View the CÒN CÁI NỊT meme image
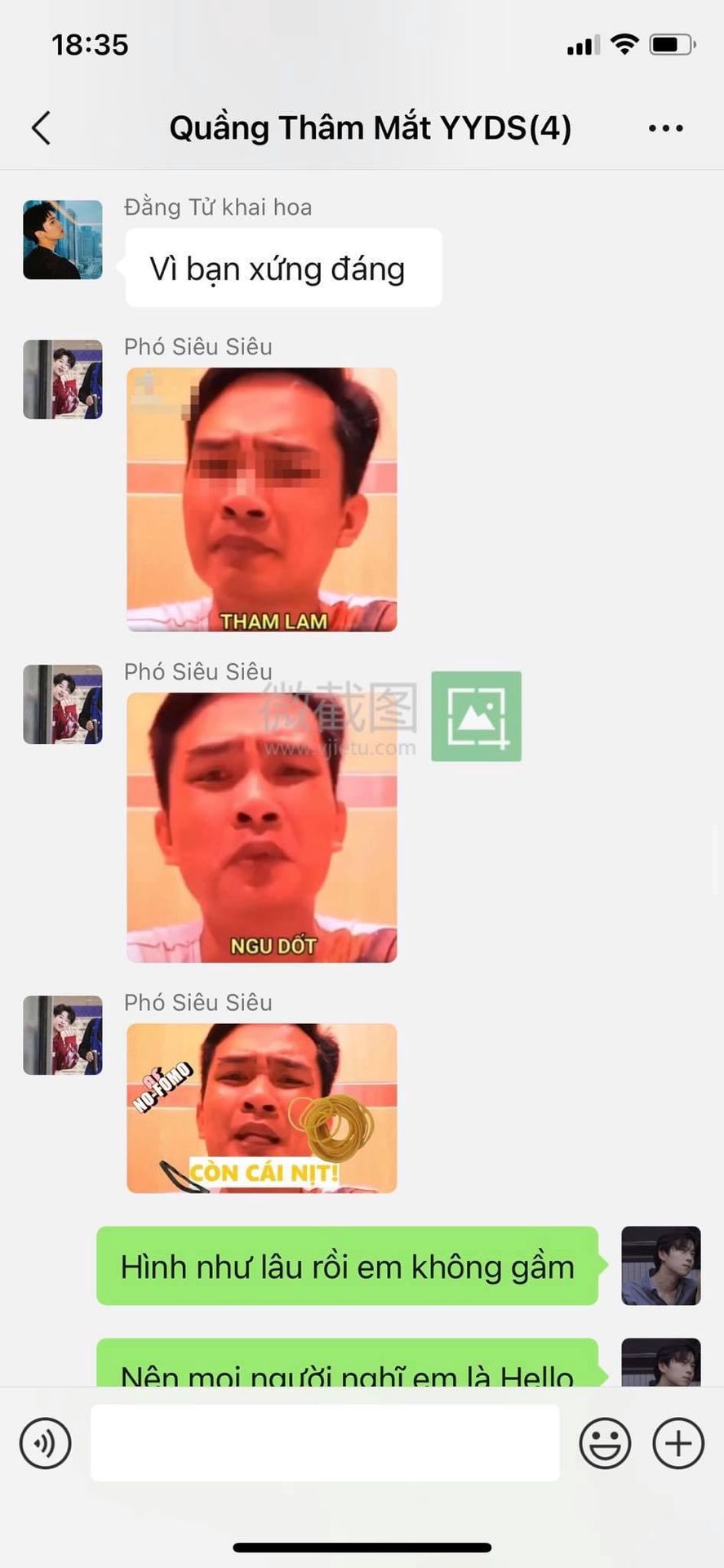 tap(262, 1108)
